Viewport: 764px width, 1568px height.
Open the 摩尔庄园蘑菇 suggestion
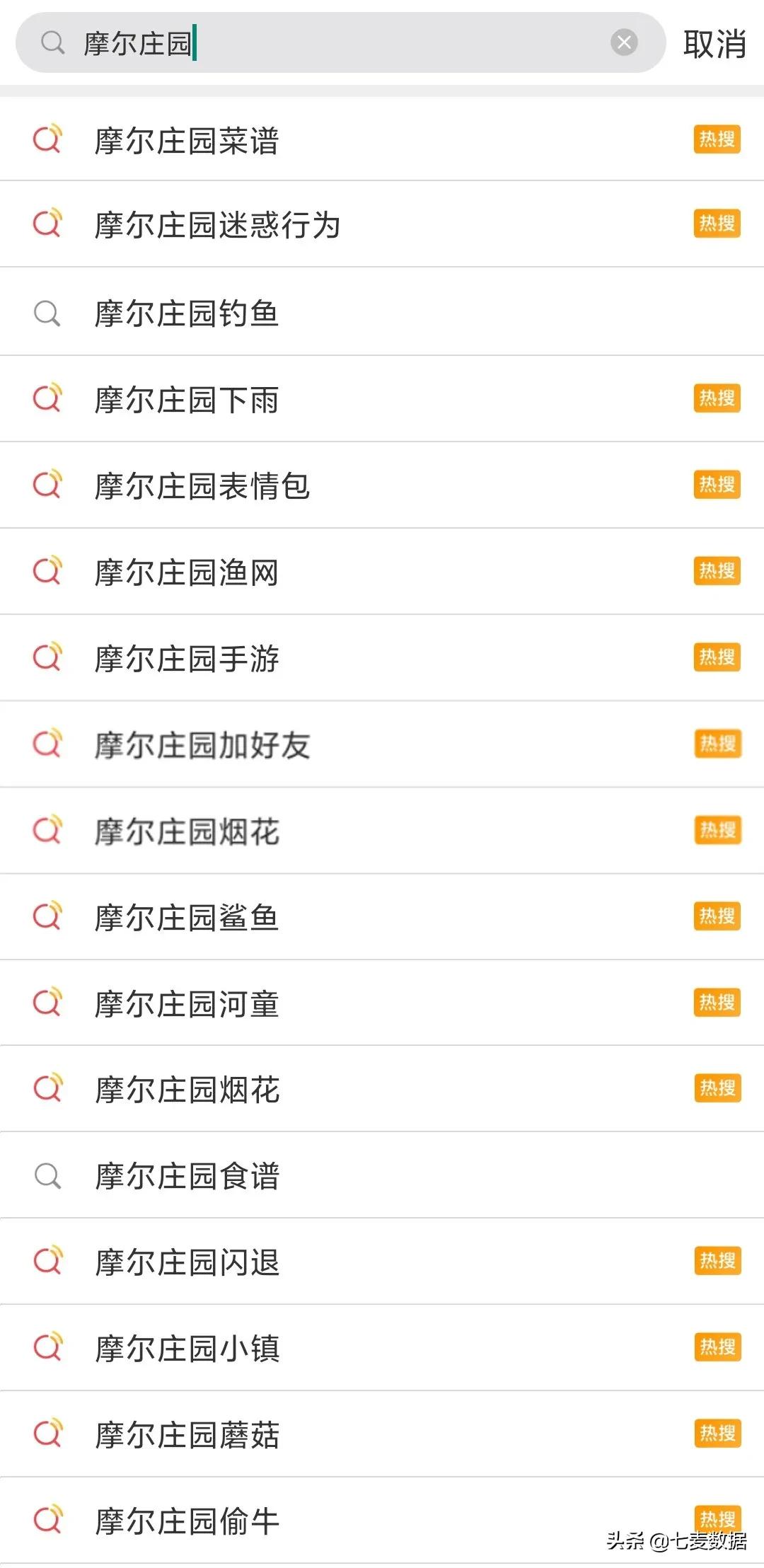(187, 1435)
